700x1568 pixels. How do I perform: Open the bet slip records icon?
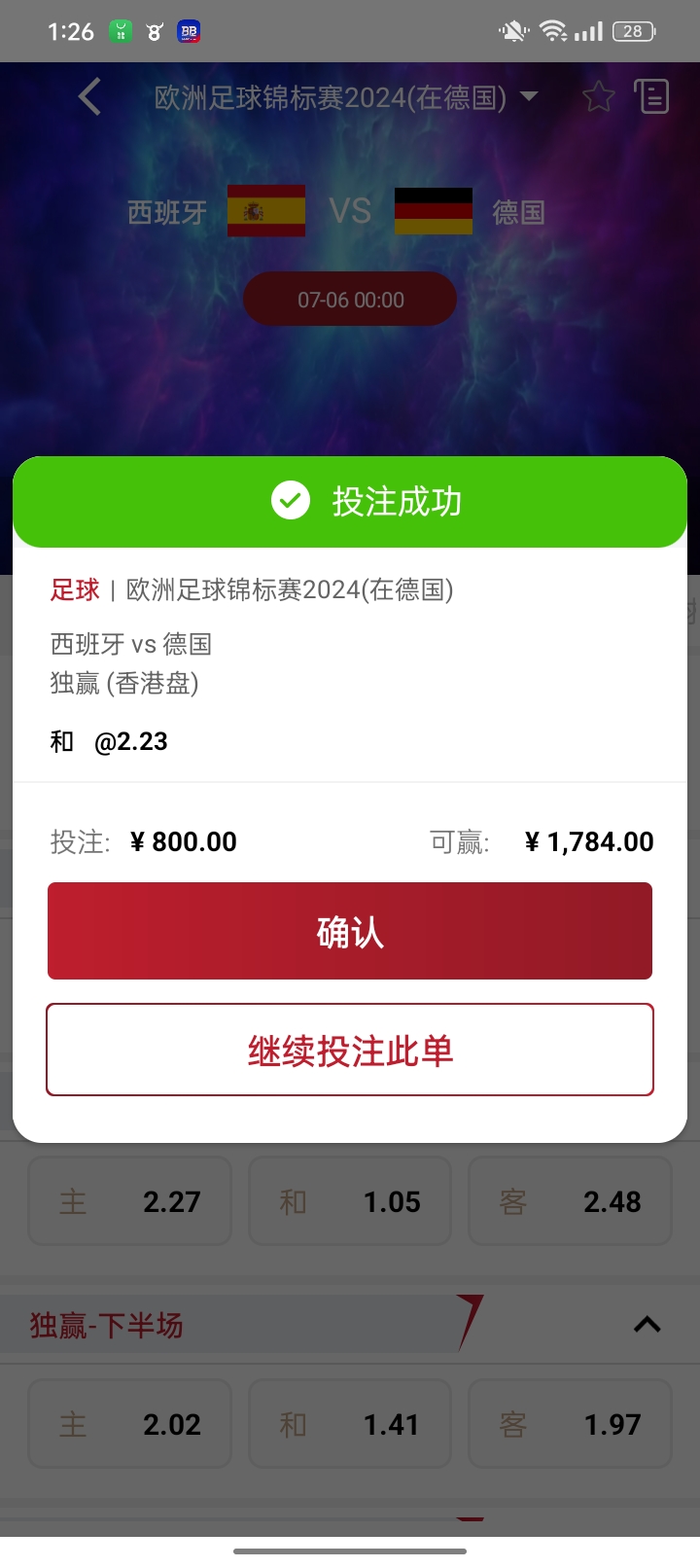point(651,97)
